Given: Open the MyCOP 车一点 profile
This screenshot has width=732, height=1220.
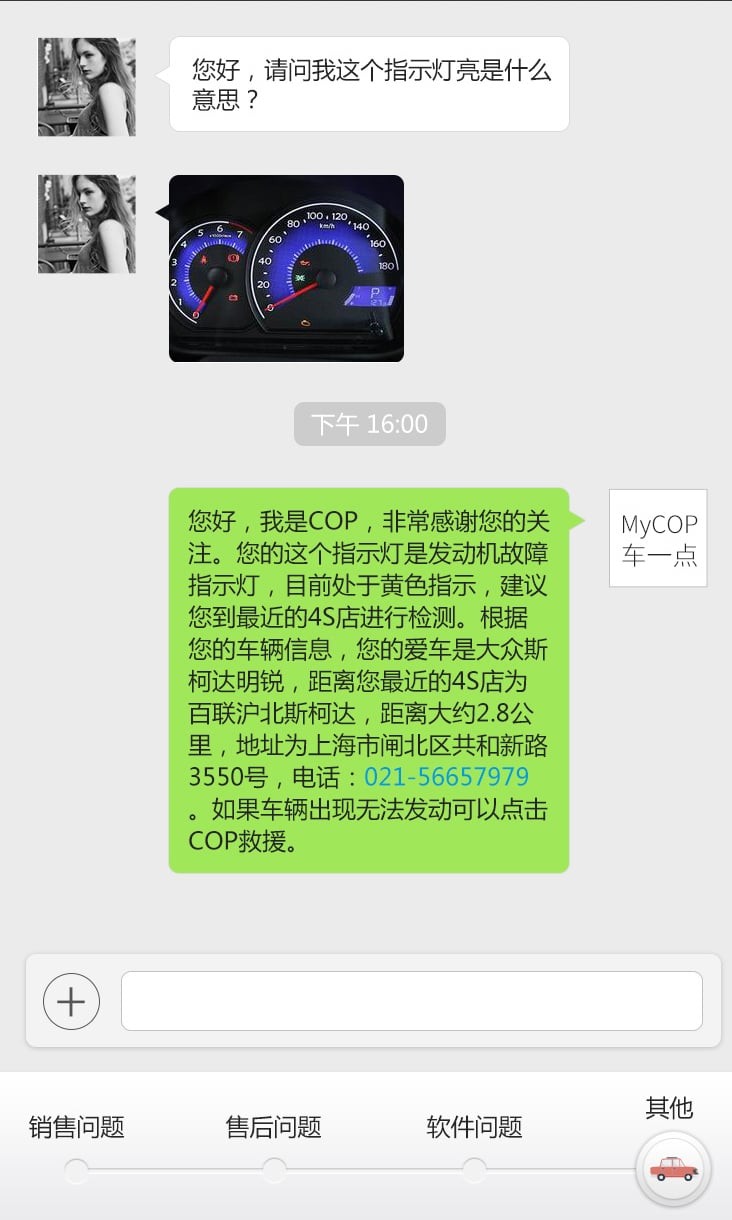Looking at the screenshot, I should pyautogui.click(x=658, y=538).
